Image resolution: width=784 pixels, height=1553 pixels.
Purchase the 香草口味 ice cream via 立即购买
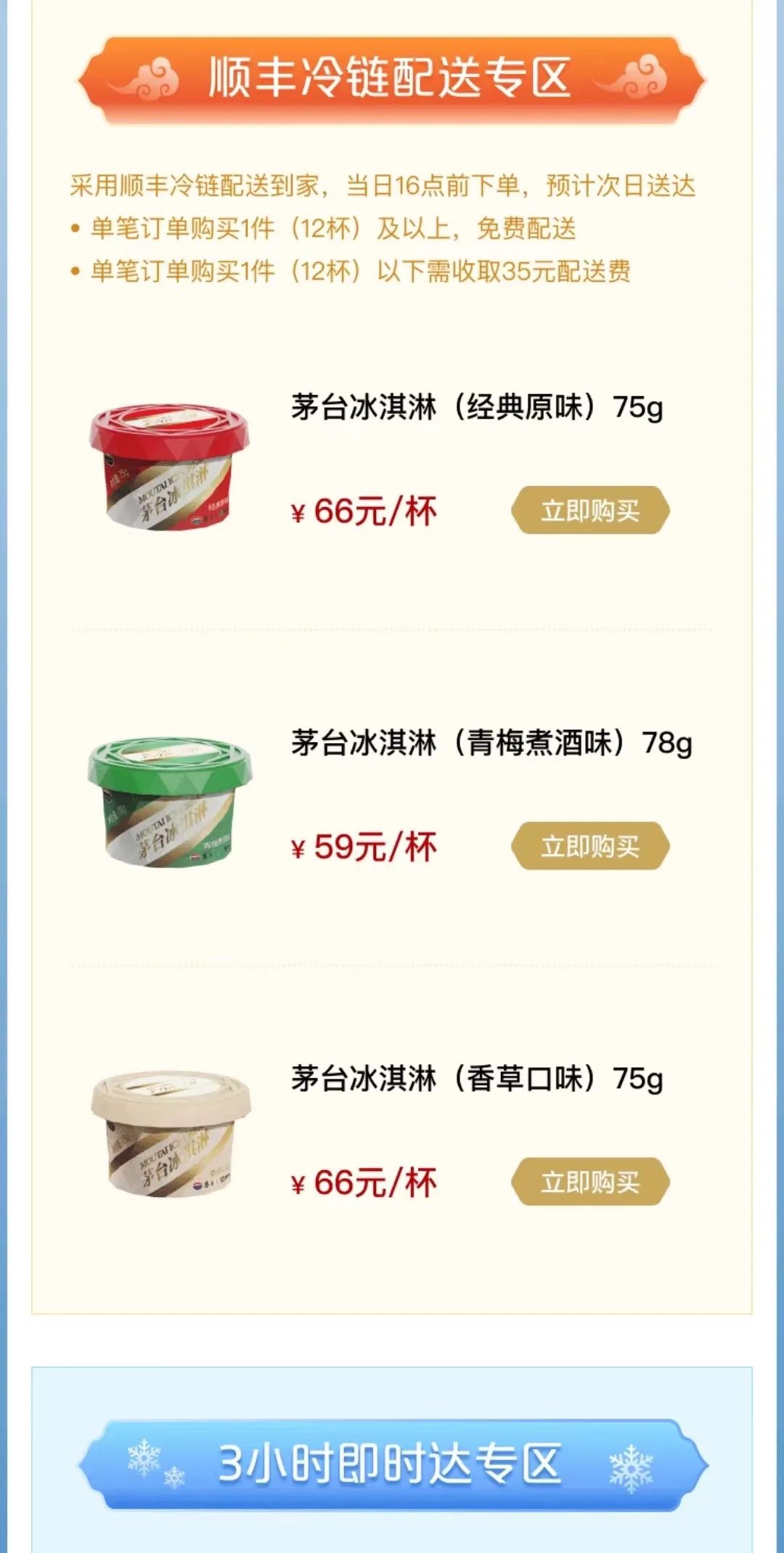[589, 1182]
